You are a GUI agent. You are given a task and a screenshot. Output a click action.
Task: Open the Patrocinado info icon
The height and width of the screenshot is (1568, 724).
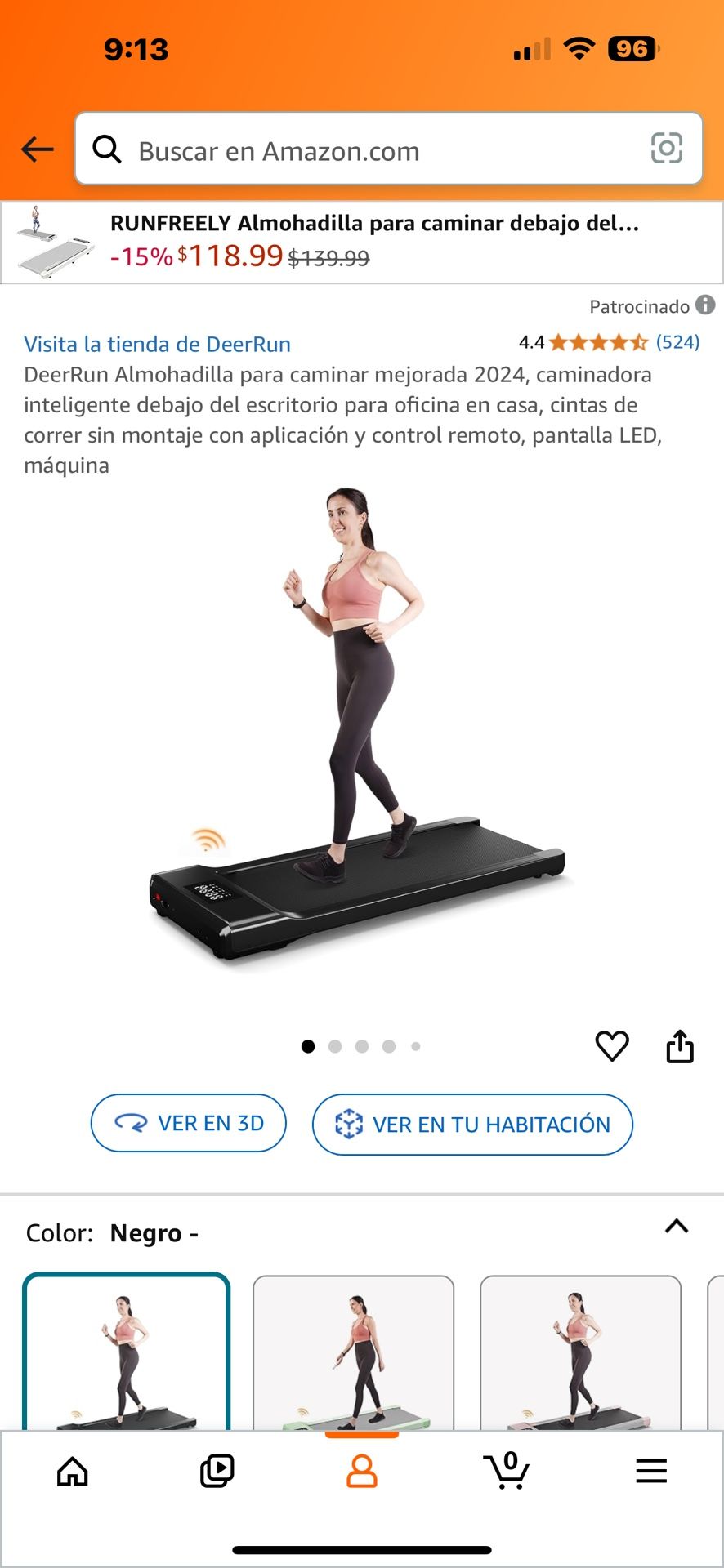705,305
